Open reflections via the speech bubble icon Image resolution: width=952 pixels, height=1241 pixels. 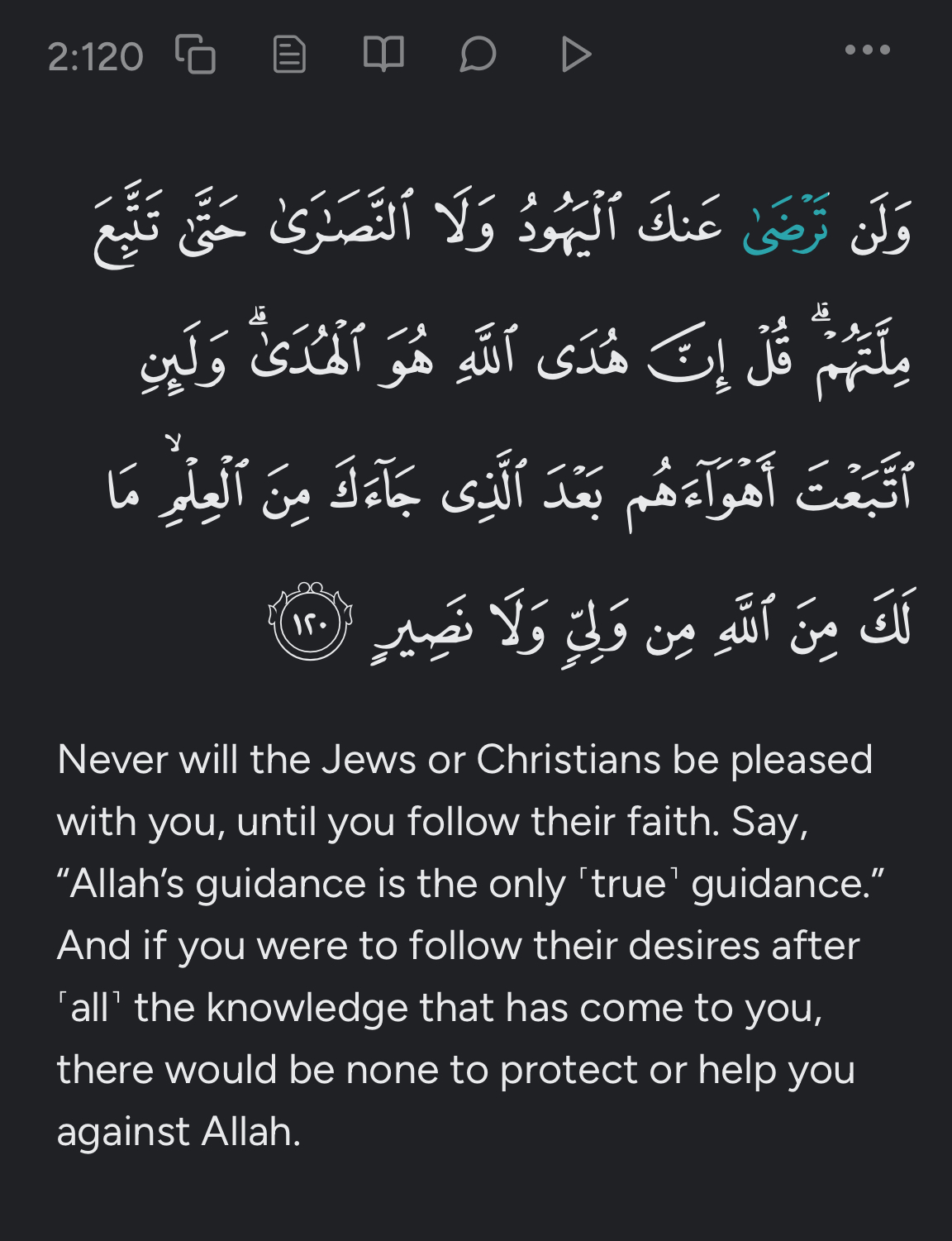coord(478,55)
